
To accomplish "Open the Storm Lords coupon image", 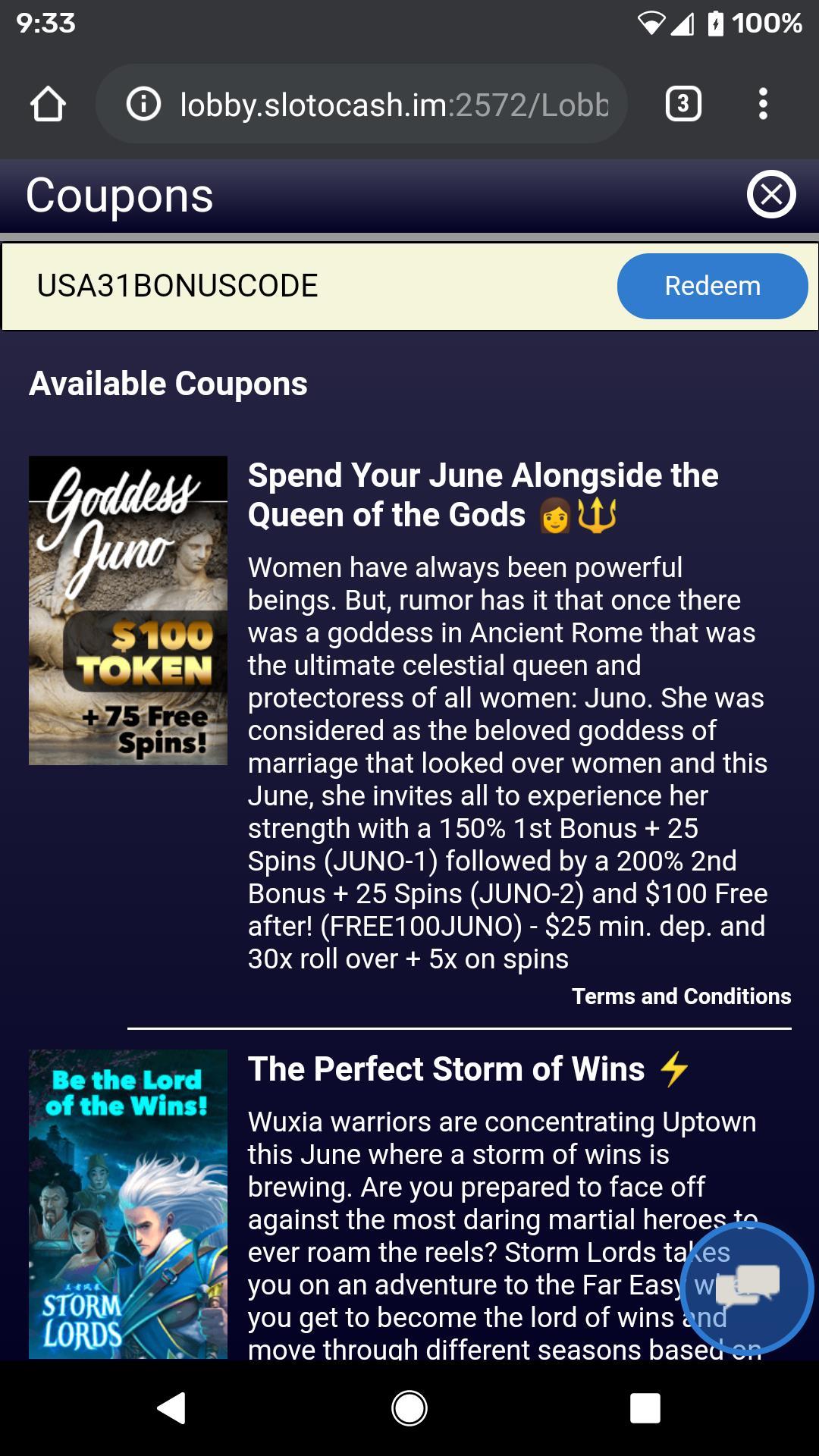I will point(128,1203).
